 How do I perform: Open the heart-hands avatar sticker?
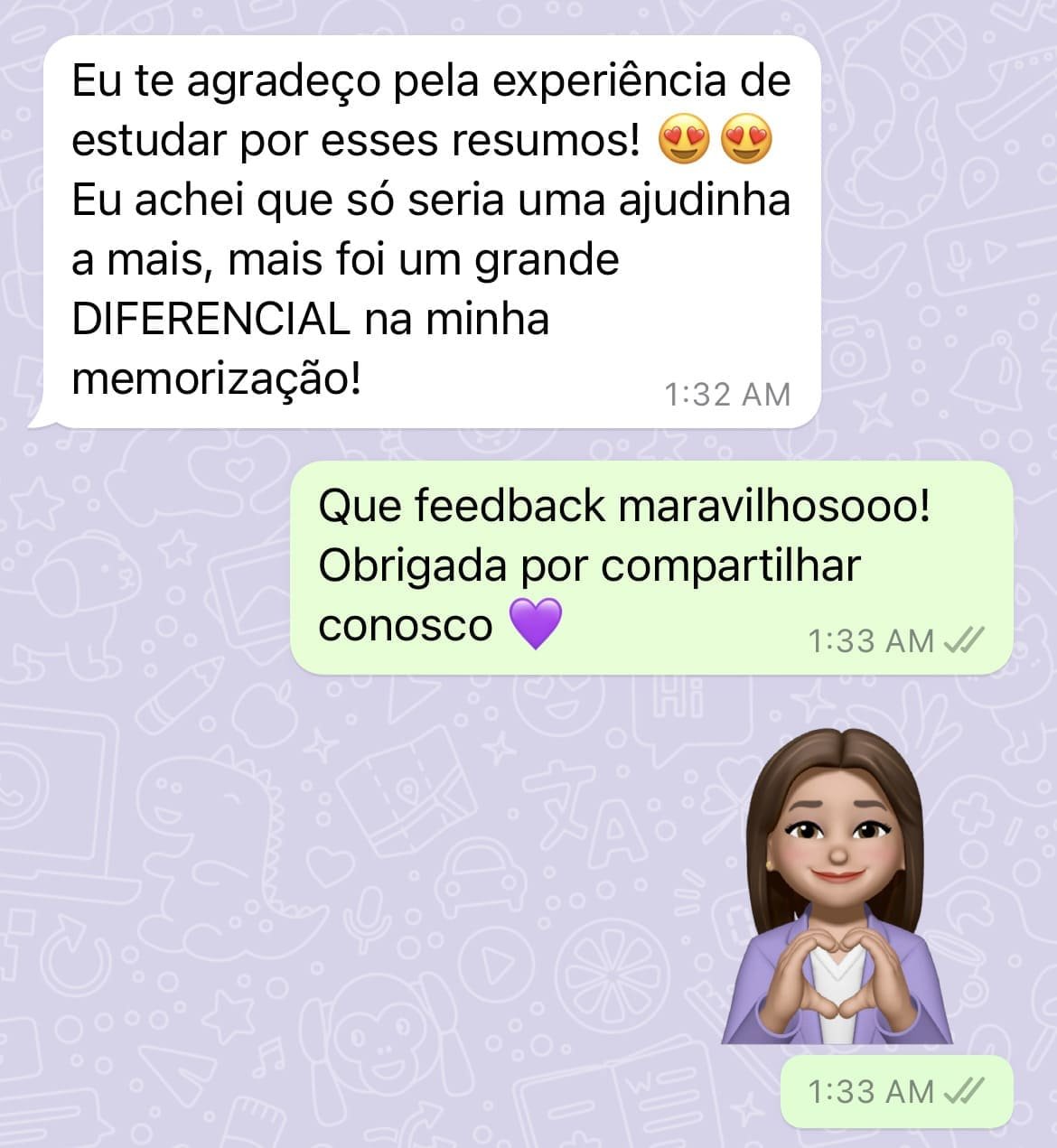[x=837, y=886]
